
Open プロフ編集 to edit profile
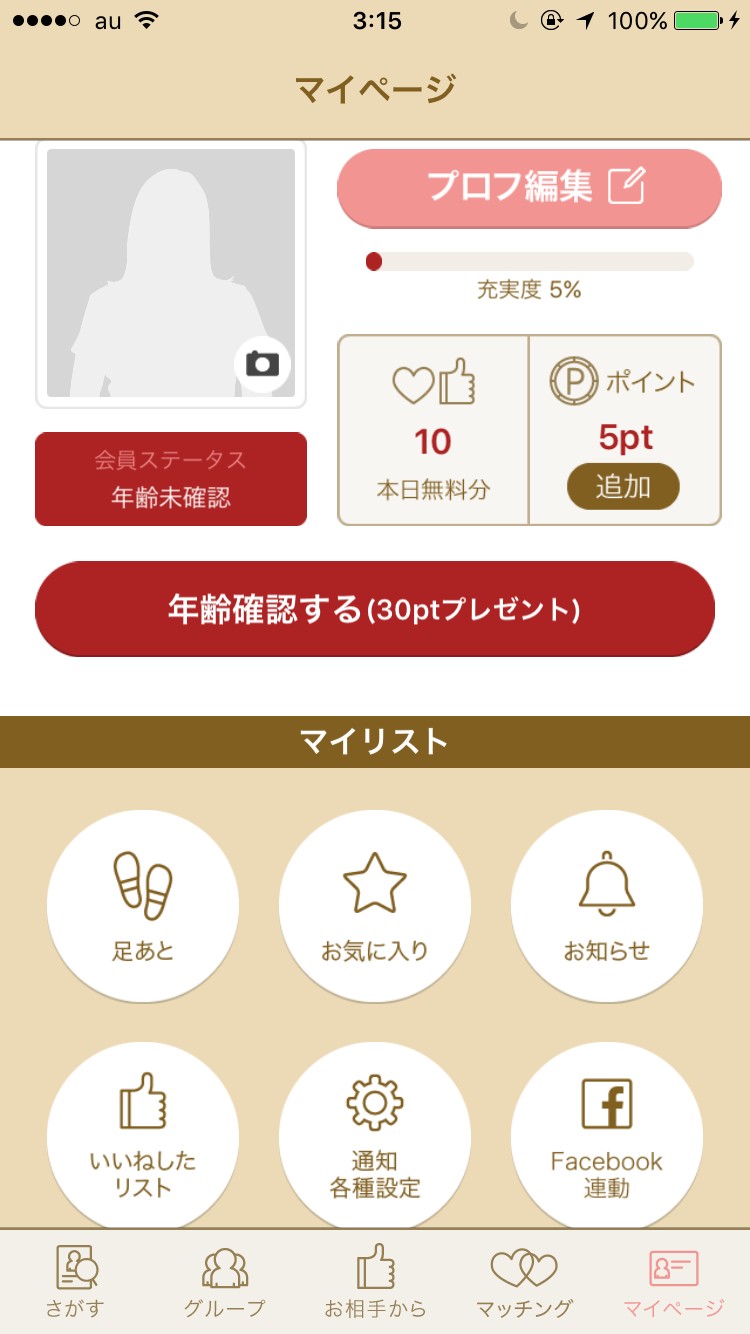pos(529,187)
